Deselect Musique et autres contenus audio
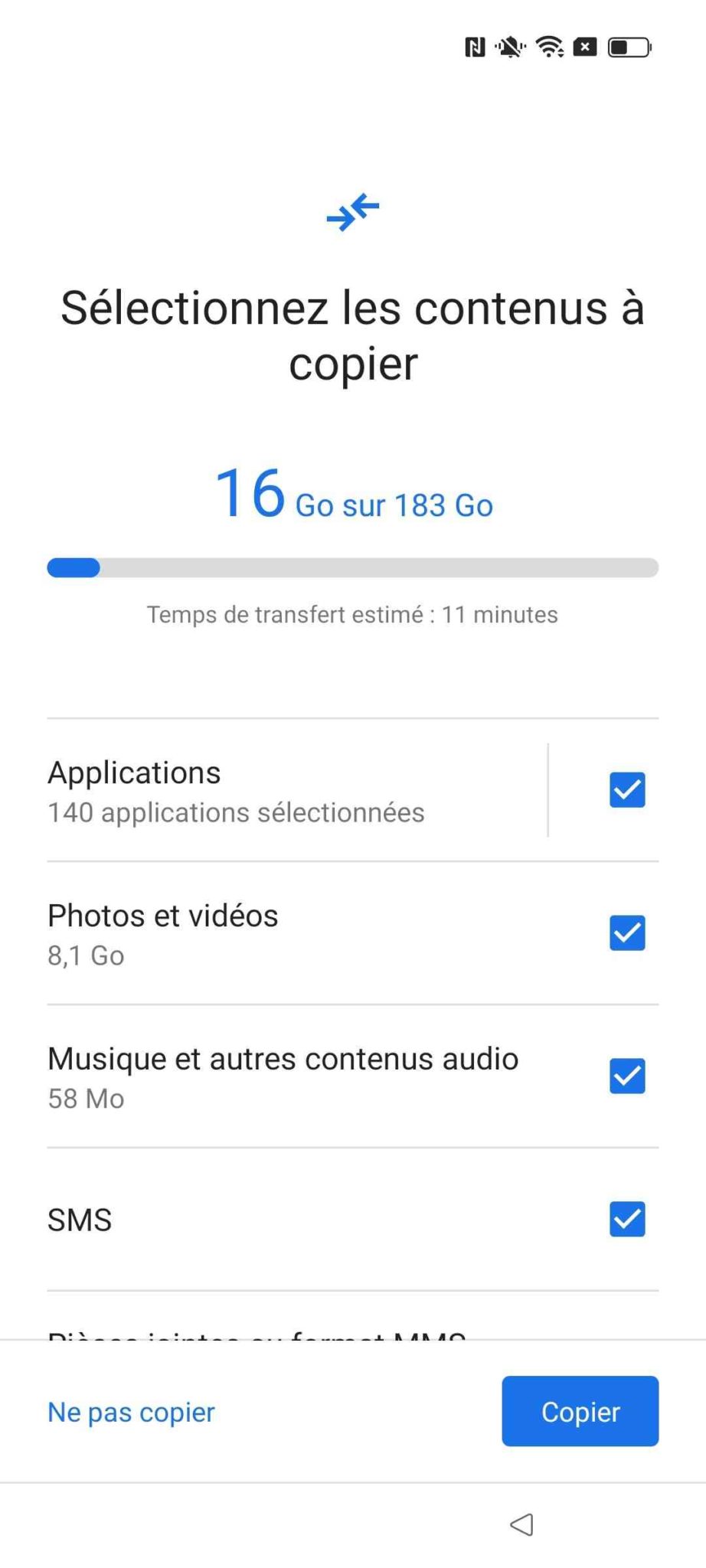The image size is (706, 1568). (627, 1076)
